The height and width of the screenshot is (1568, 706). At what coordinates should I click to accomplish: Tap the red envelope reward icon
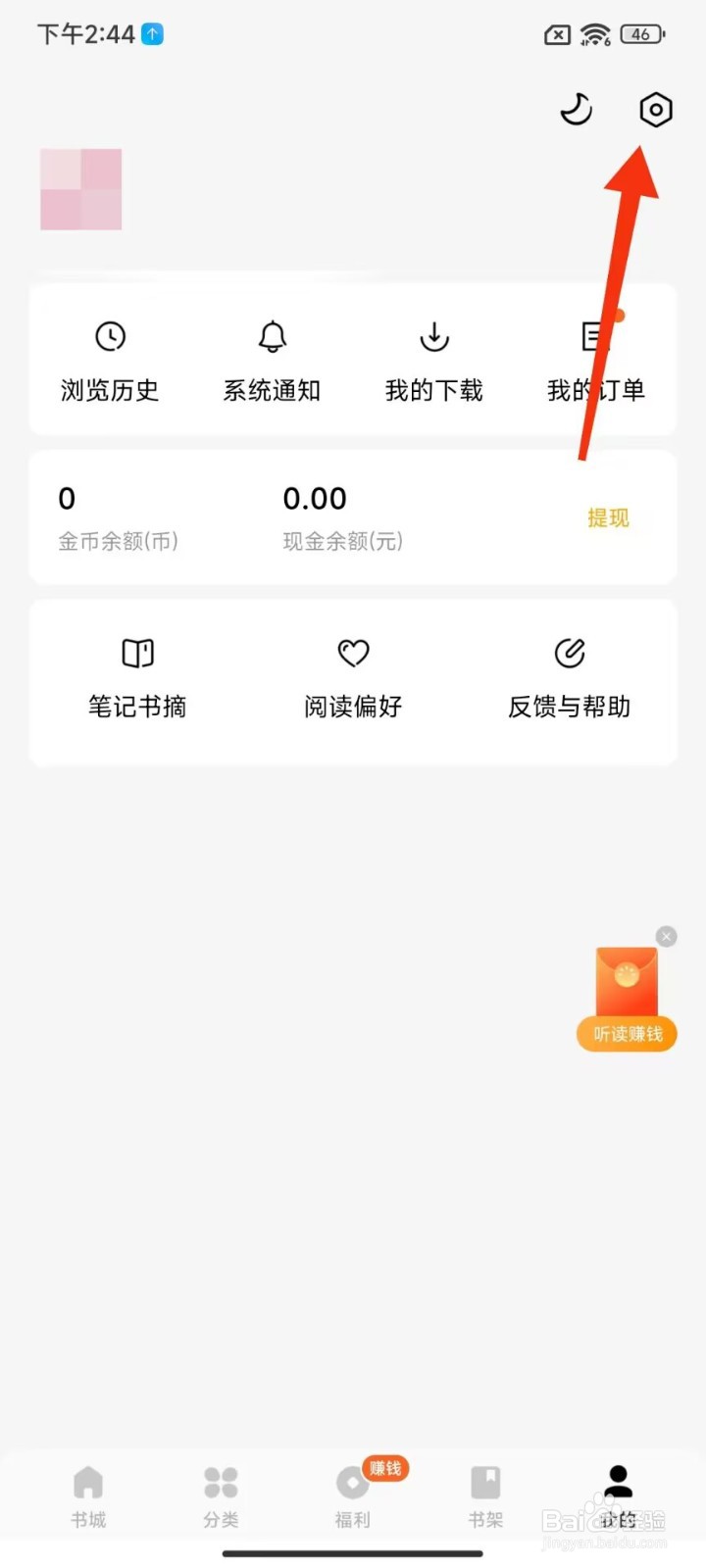click(x=627, y=985)
